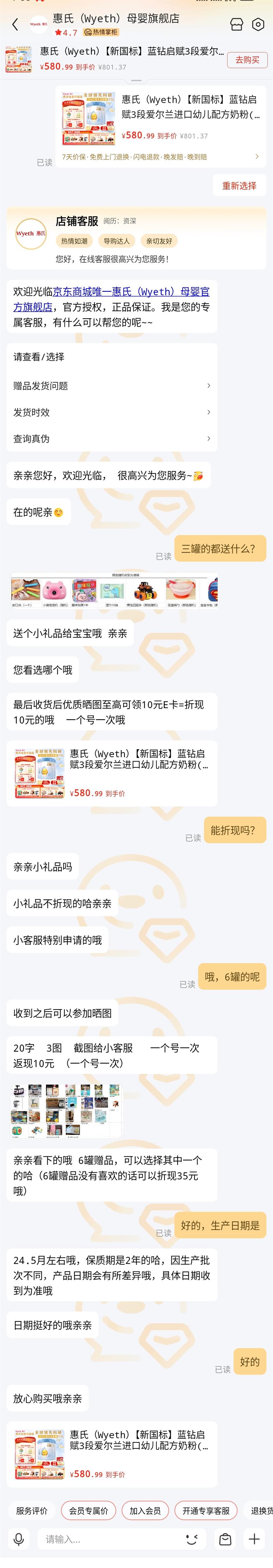Screen dimensions: 273x1568
Task: Select 发货时效 option
Action: (x=112, y=412)
